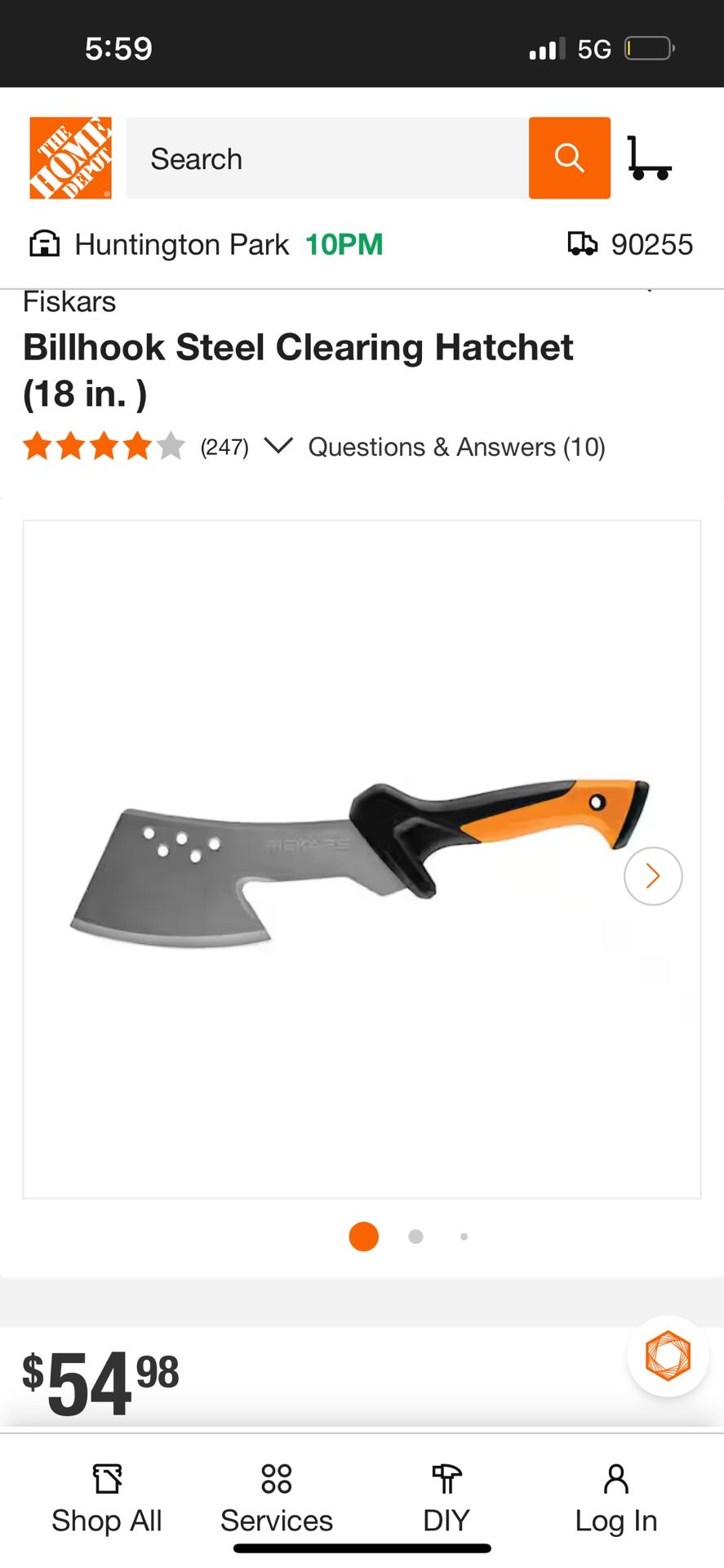Open the orange hexagon assistant button
724x1568 pixels.
pyautogui.click(x=668, y=1356)
